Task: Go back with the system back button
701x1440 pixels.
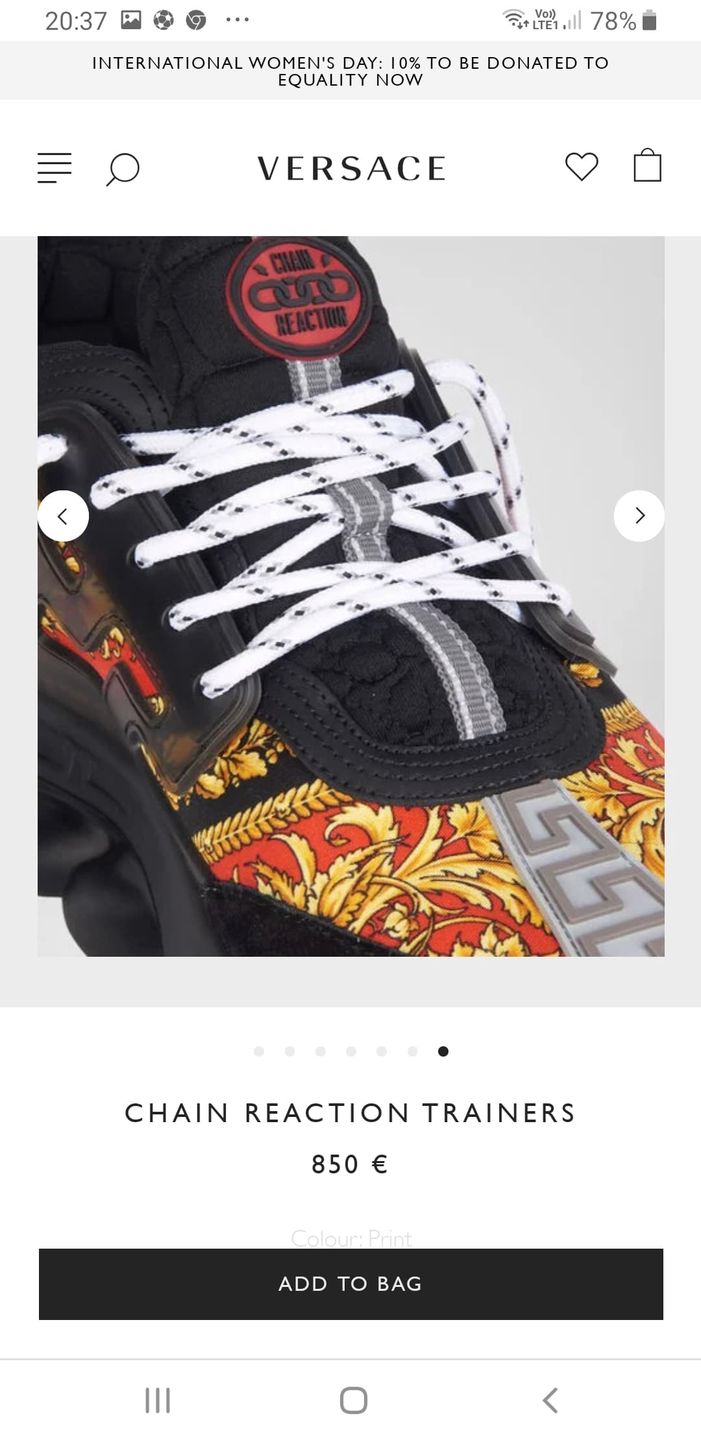Action: [x=549, y=1400]
